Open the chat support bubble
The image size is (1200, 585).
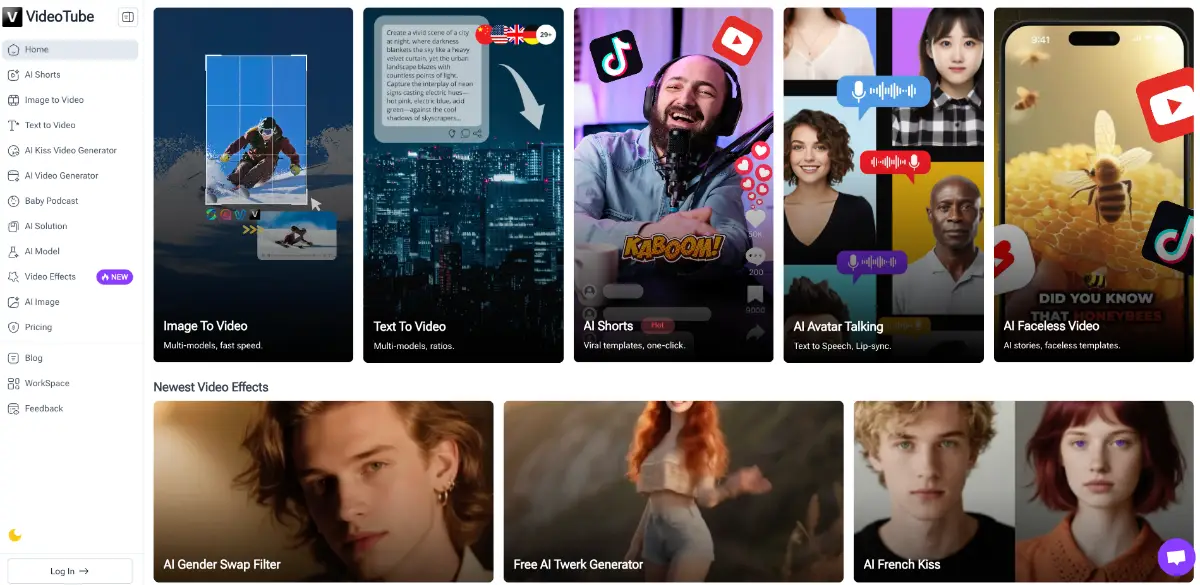(1176, 557)
